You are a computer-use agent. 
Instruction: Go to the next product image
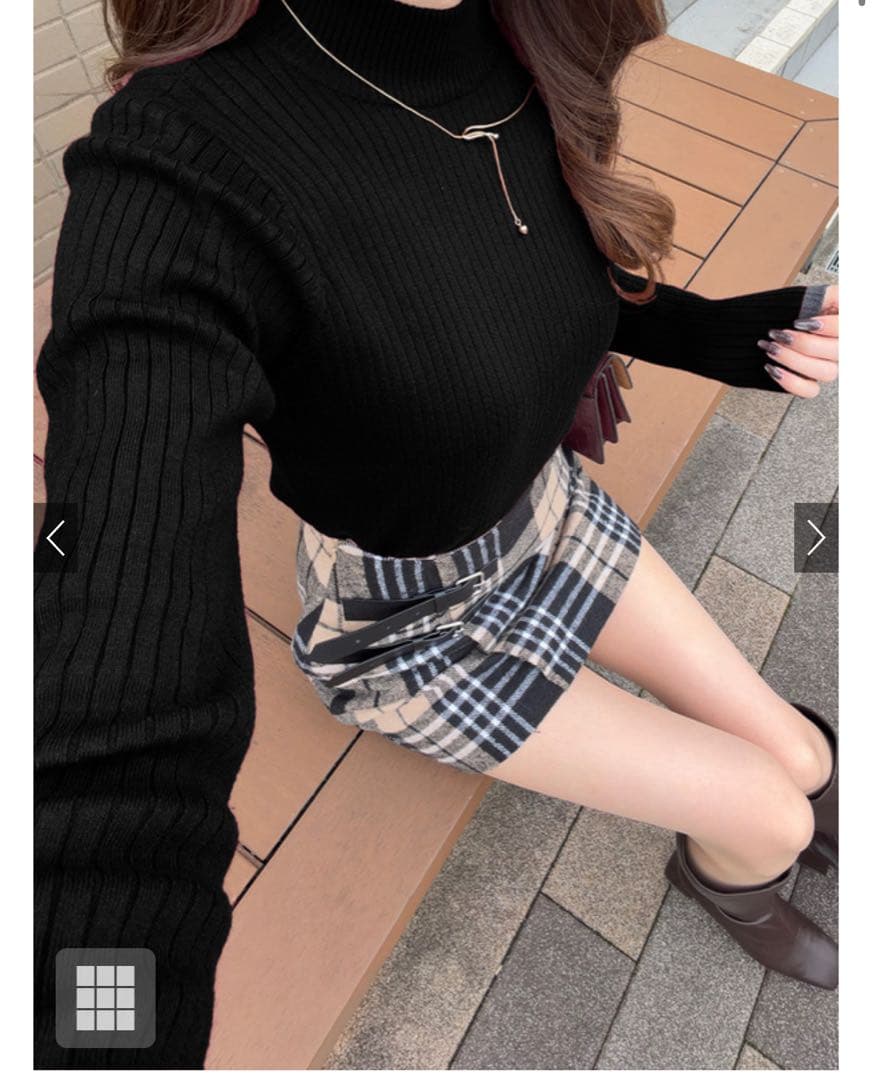pyautogui.click(x=816, y=538)
